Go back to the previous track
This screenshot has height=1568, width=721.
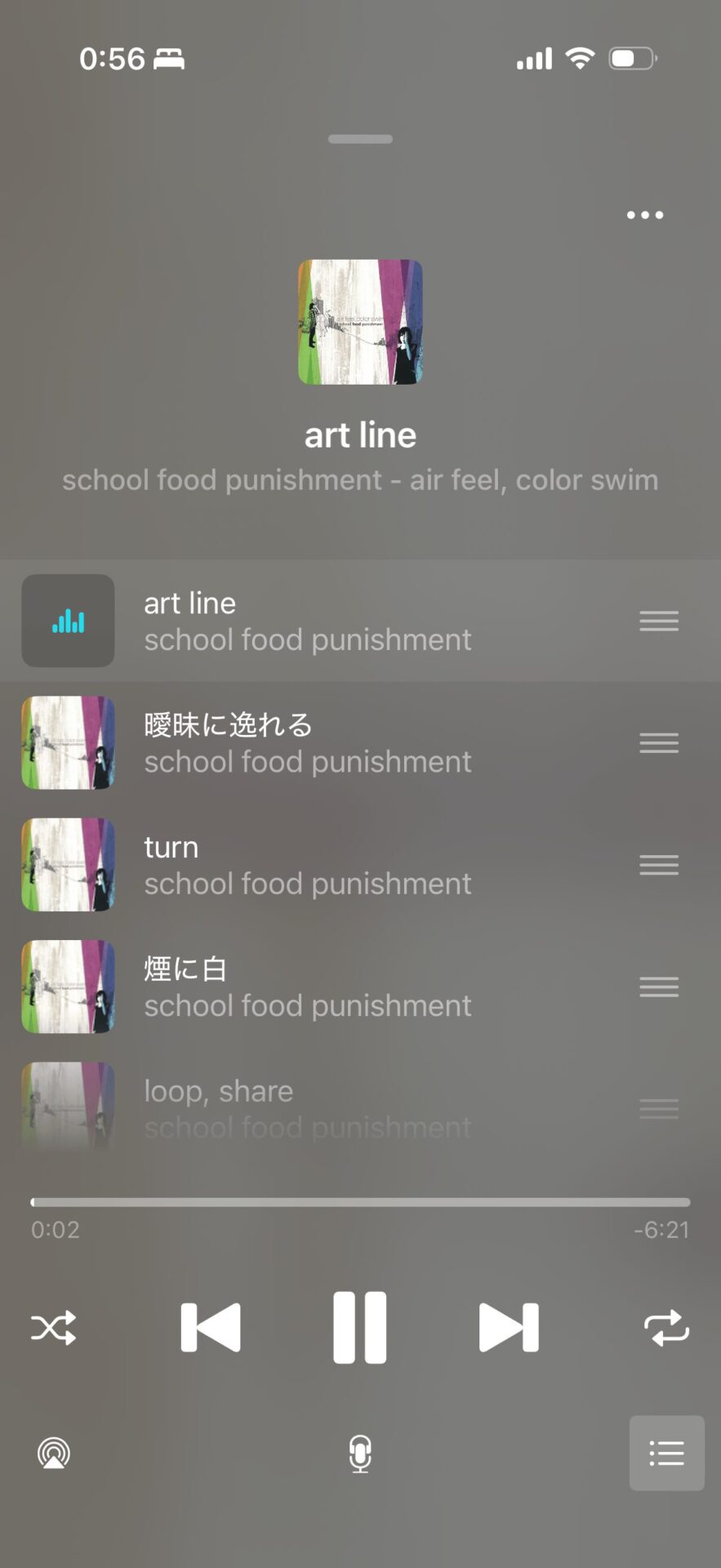pyautogui.click(x=211, y=1327)
